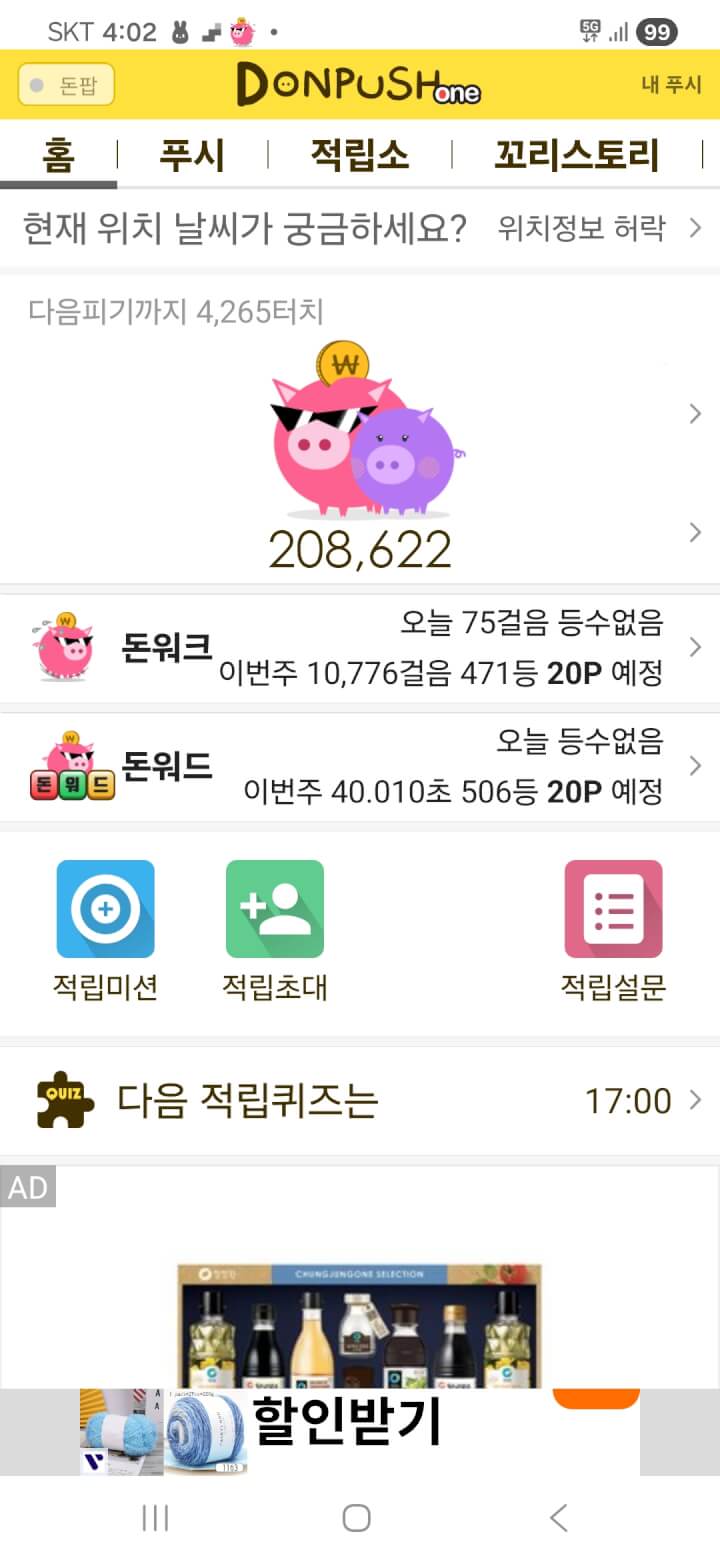Open 적립미션
The width and height of the screenshot is (720, 1560).
click(105, 930)
